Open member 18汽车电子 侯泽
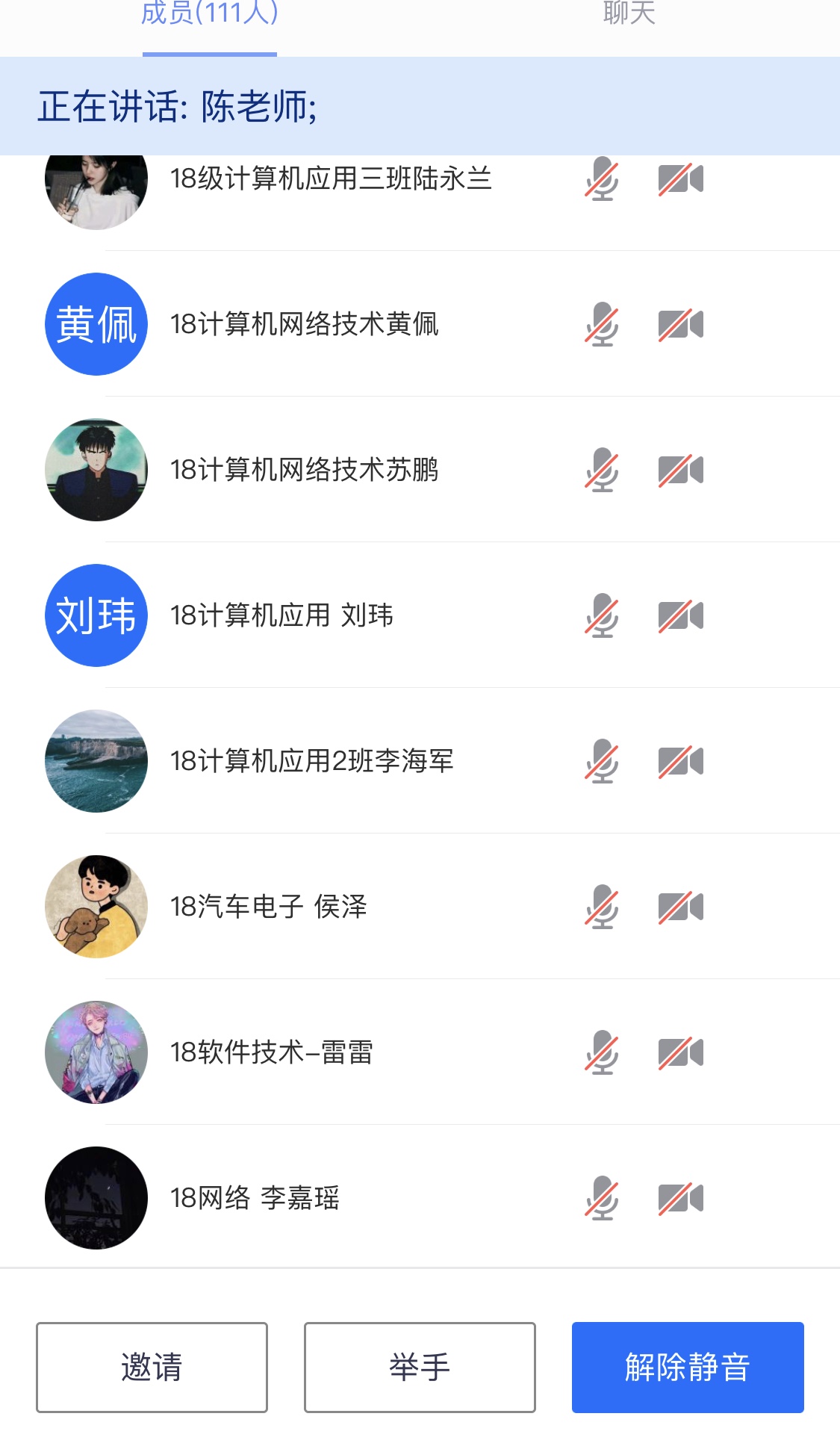The height and width of the screenshot is (1440, 840). 420,907
